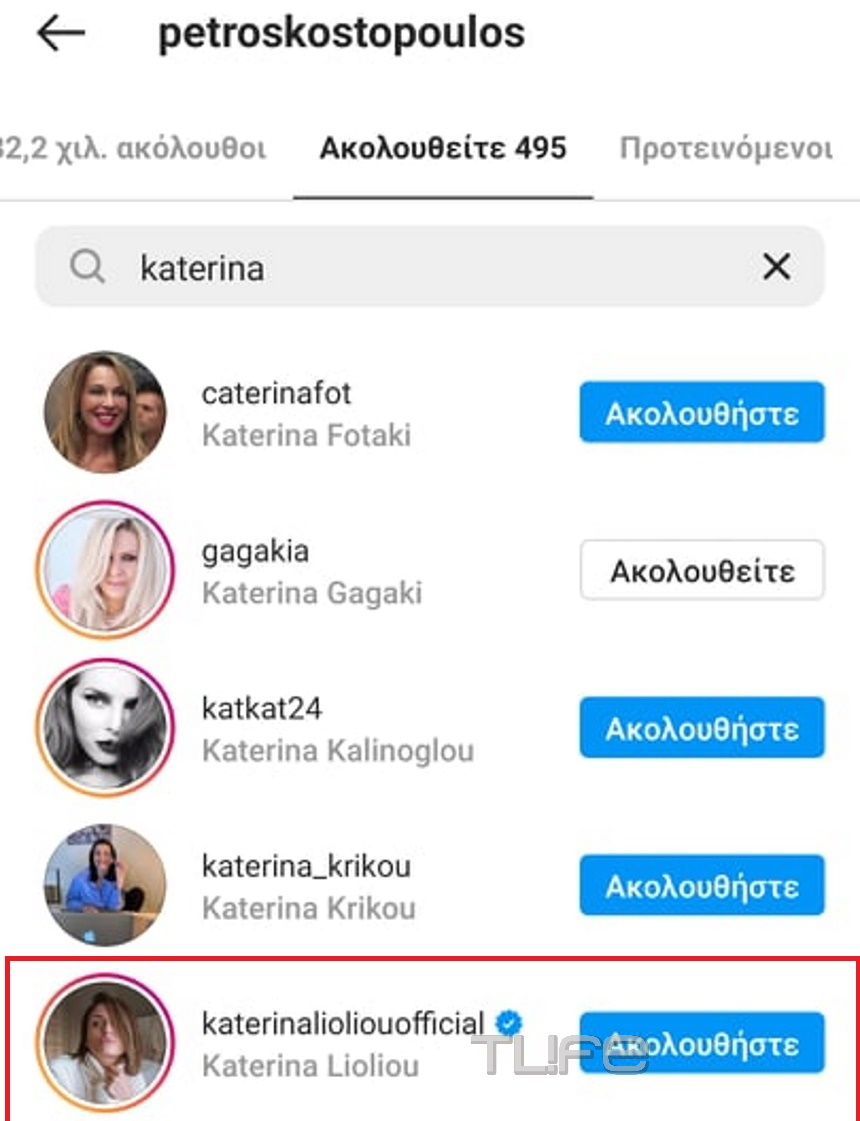The image size is (860, 1121).
Task: Go back using the top arrow
Action: point(61,34)
